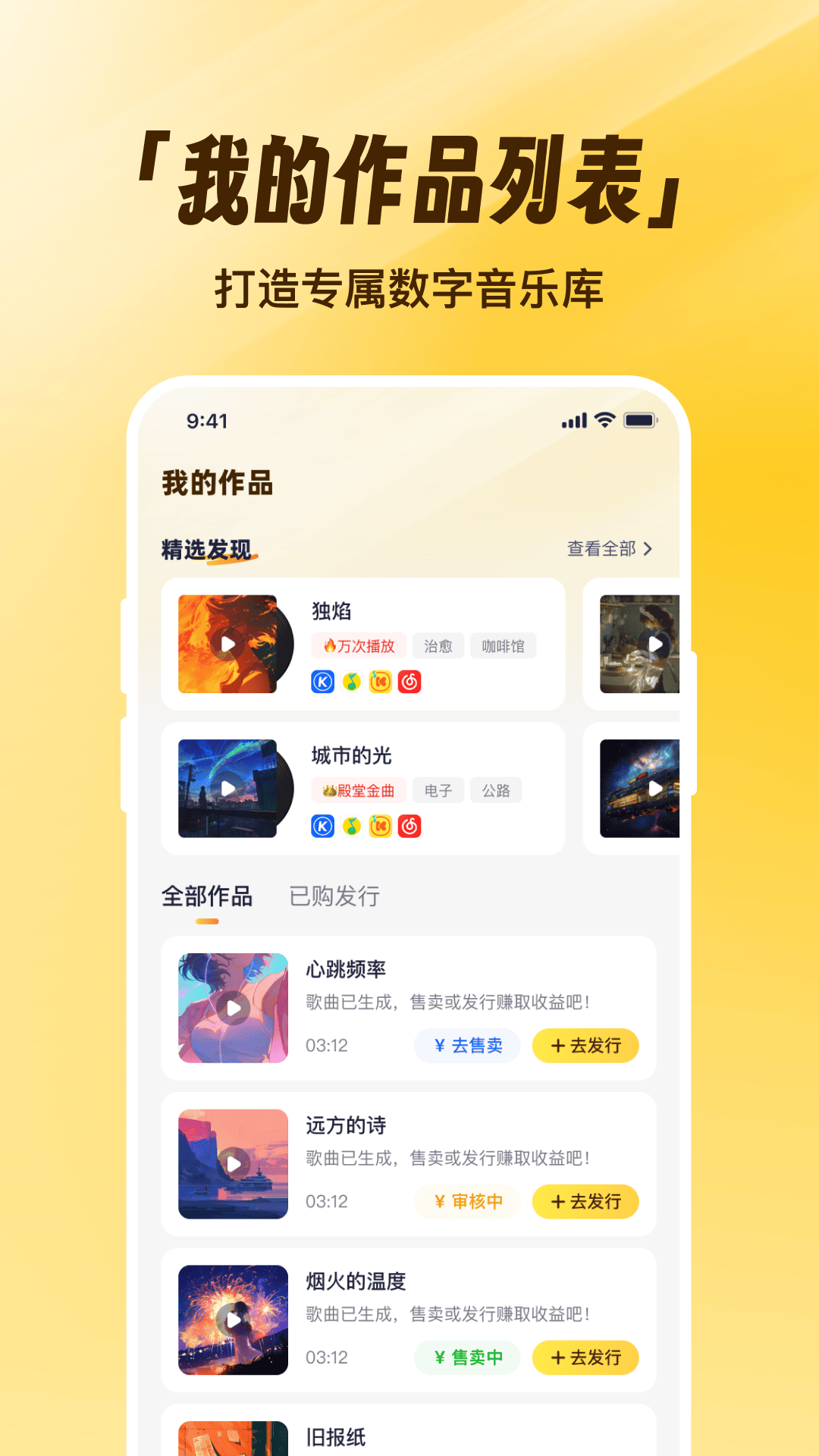Click 去售卖 for 心跳频率
Image resolution: width=819 pixels, height=1456 pixels.
click(467, 1045)
